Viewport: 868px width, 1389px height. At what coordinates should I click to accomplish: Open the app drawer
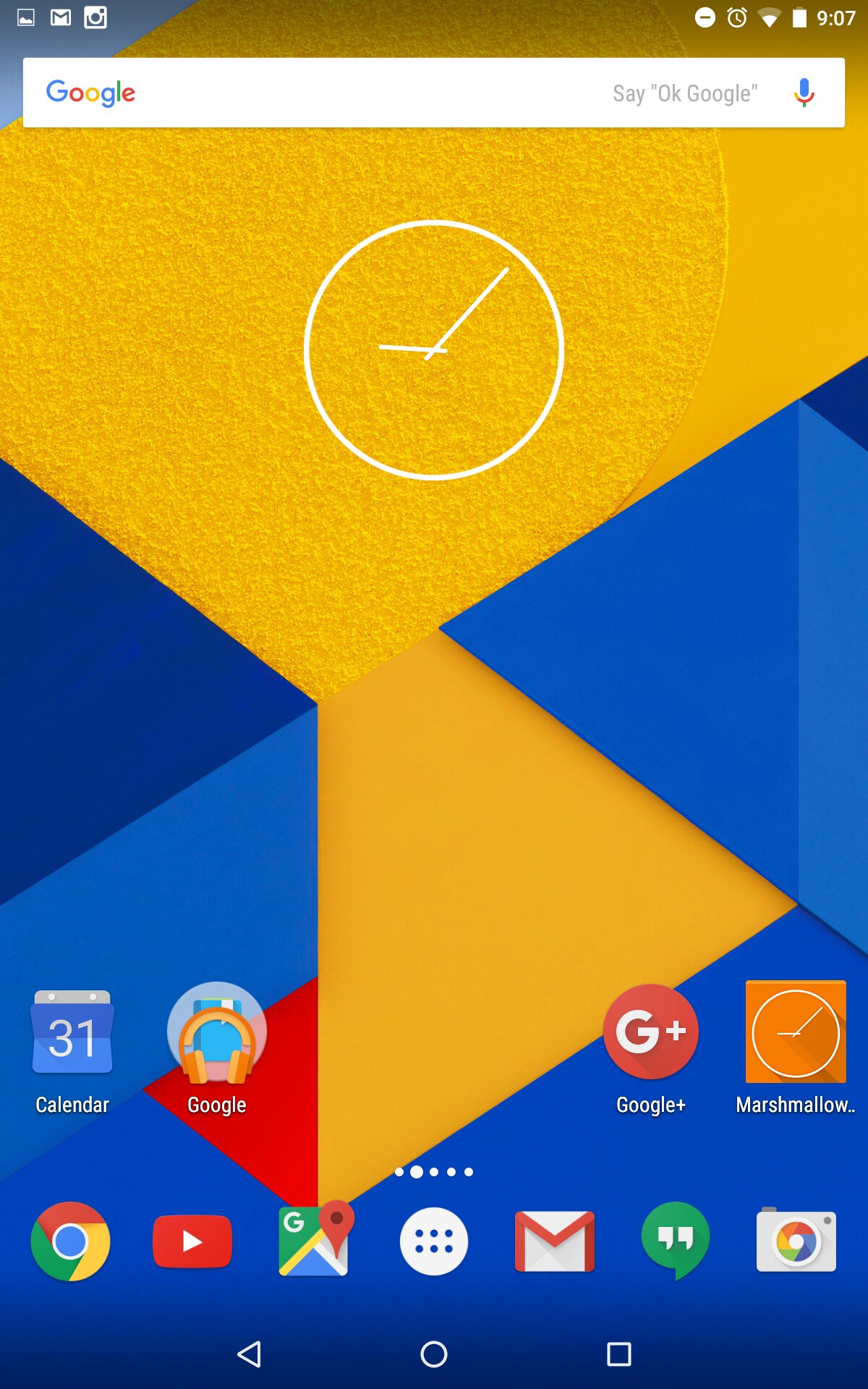(434, 1241)
